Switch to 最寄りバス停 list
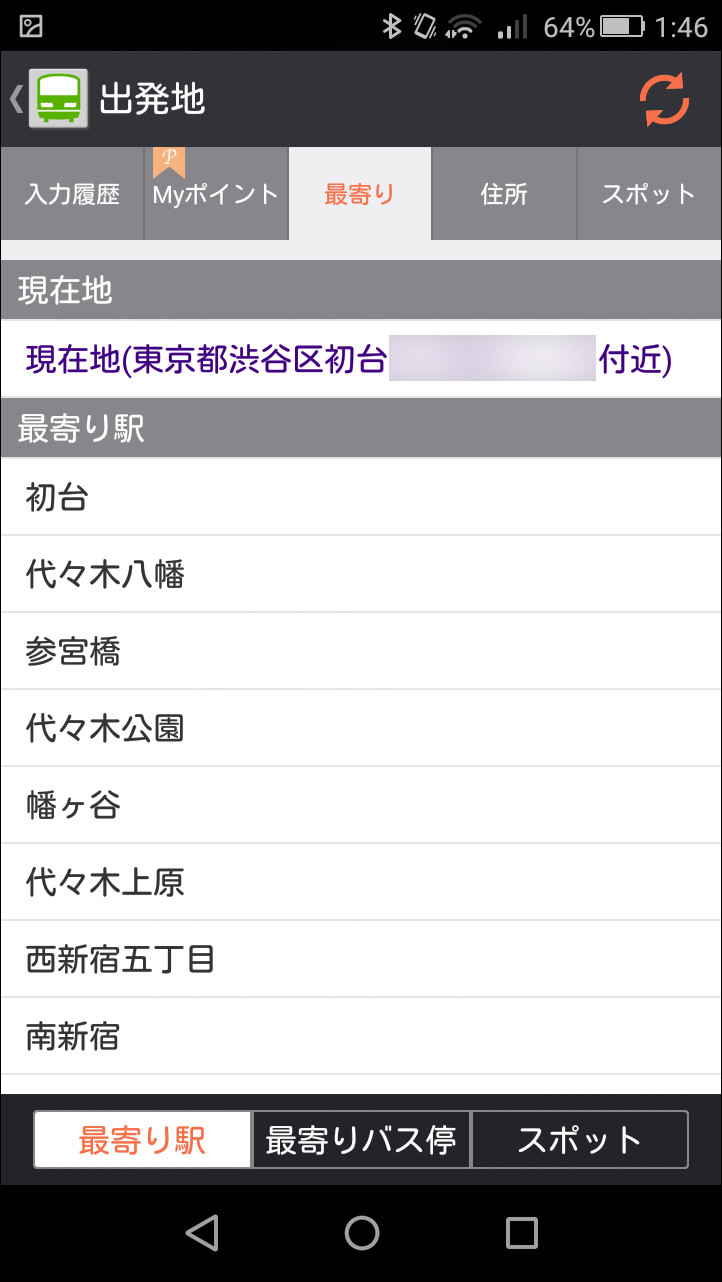Image resolution: width=722 pixels, height=1282 pixels. (361, 1140)
